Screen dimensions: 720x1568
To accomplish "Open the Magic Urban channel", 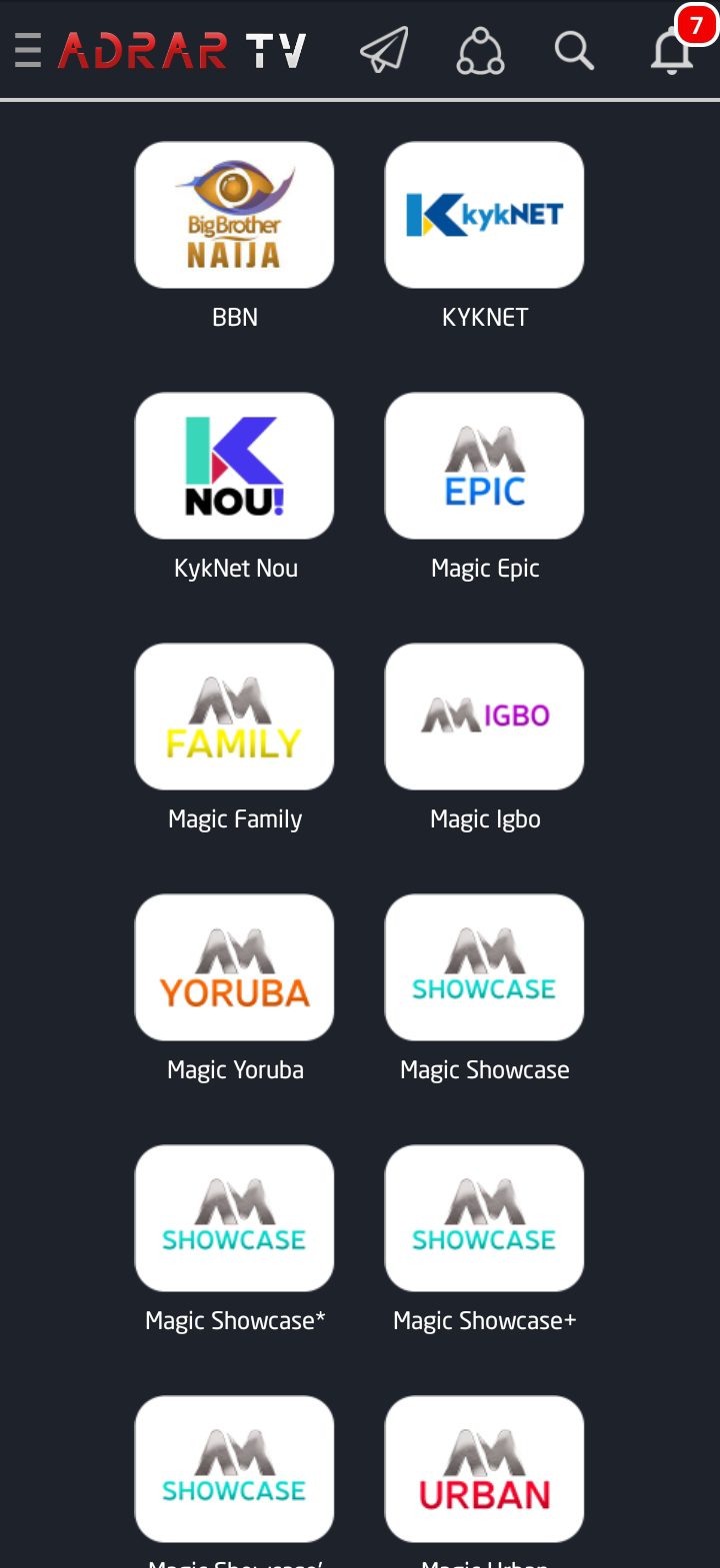I will click(484, 1468).
